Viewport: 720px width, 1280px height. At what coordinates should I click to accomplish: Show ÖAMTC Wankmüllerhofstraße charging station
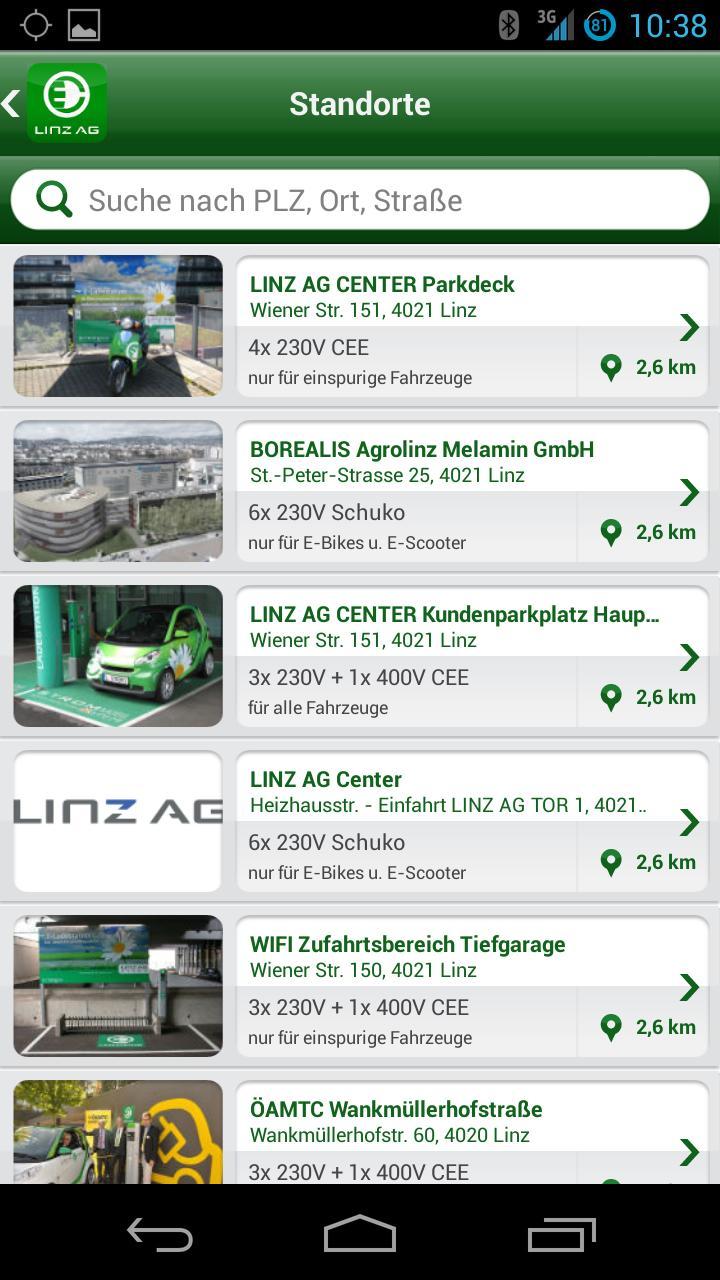pos(470,1135)
